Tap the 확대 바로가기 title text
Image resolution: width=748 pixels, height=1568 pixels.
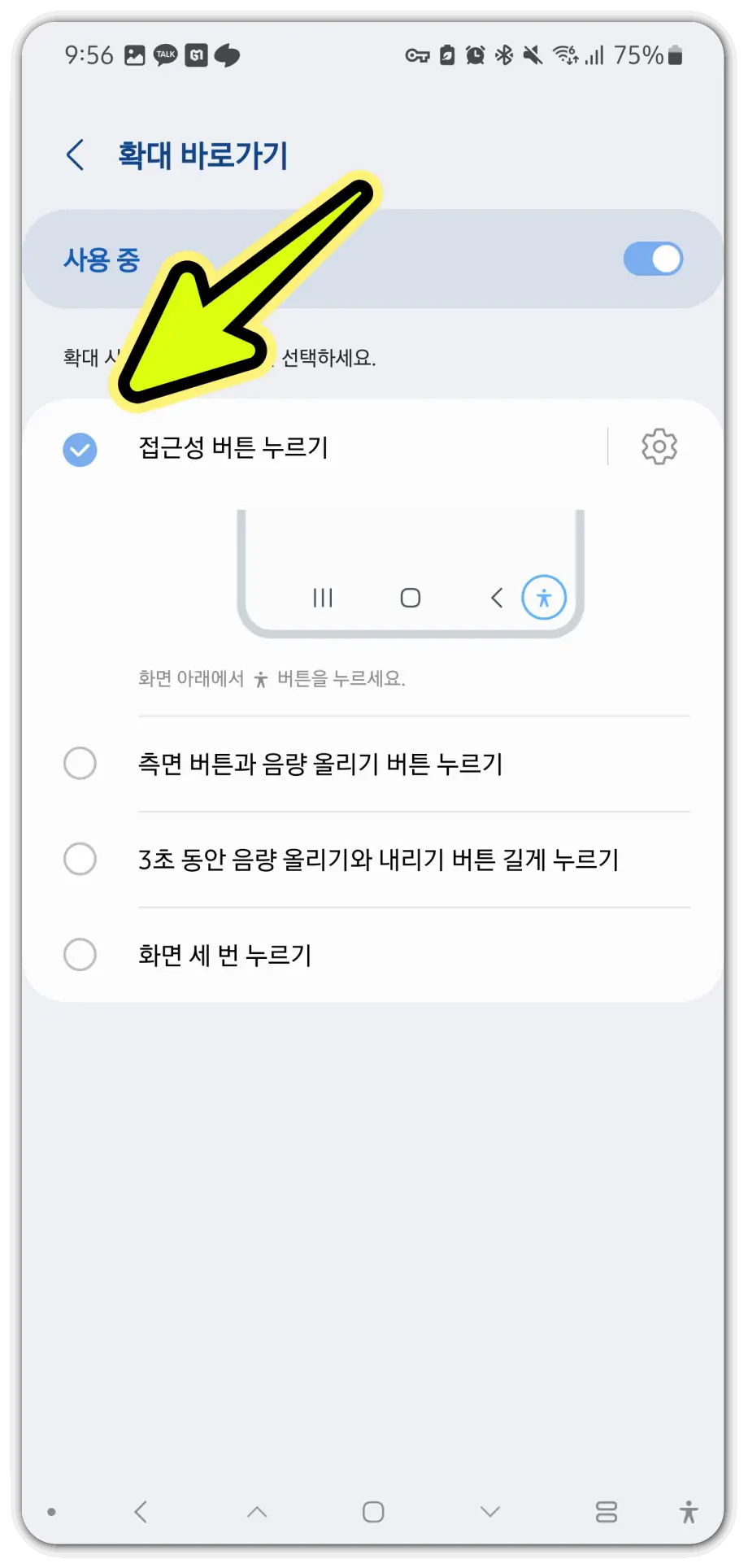203,155
